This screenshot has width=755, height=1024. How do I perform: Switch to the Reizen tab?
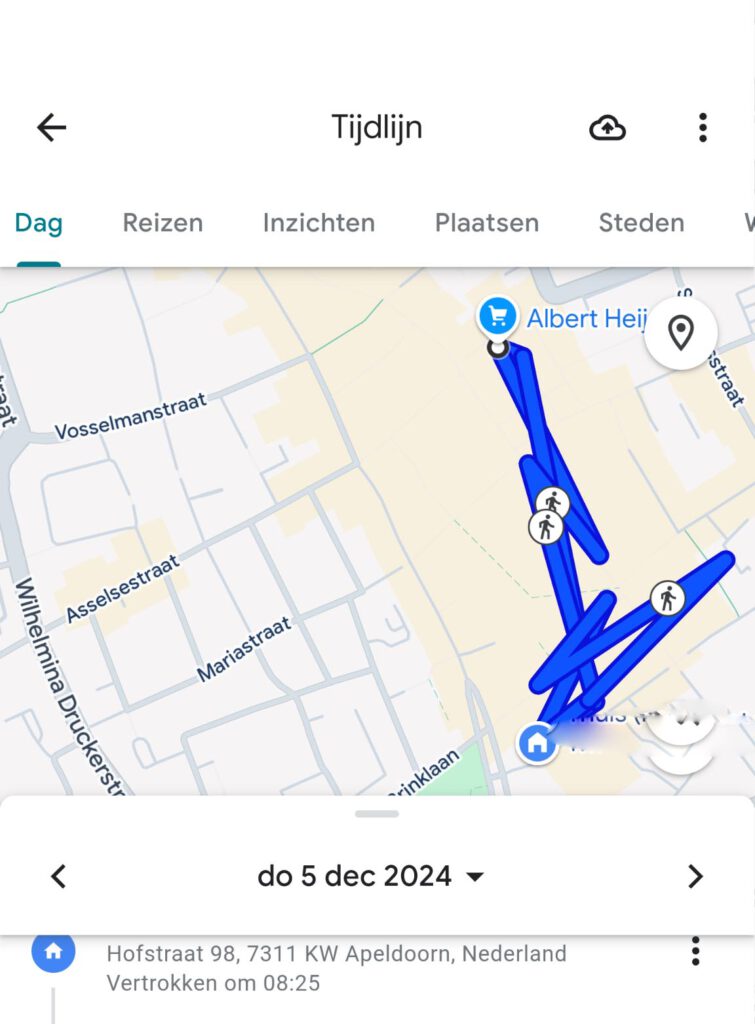(x=162, y=223)
